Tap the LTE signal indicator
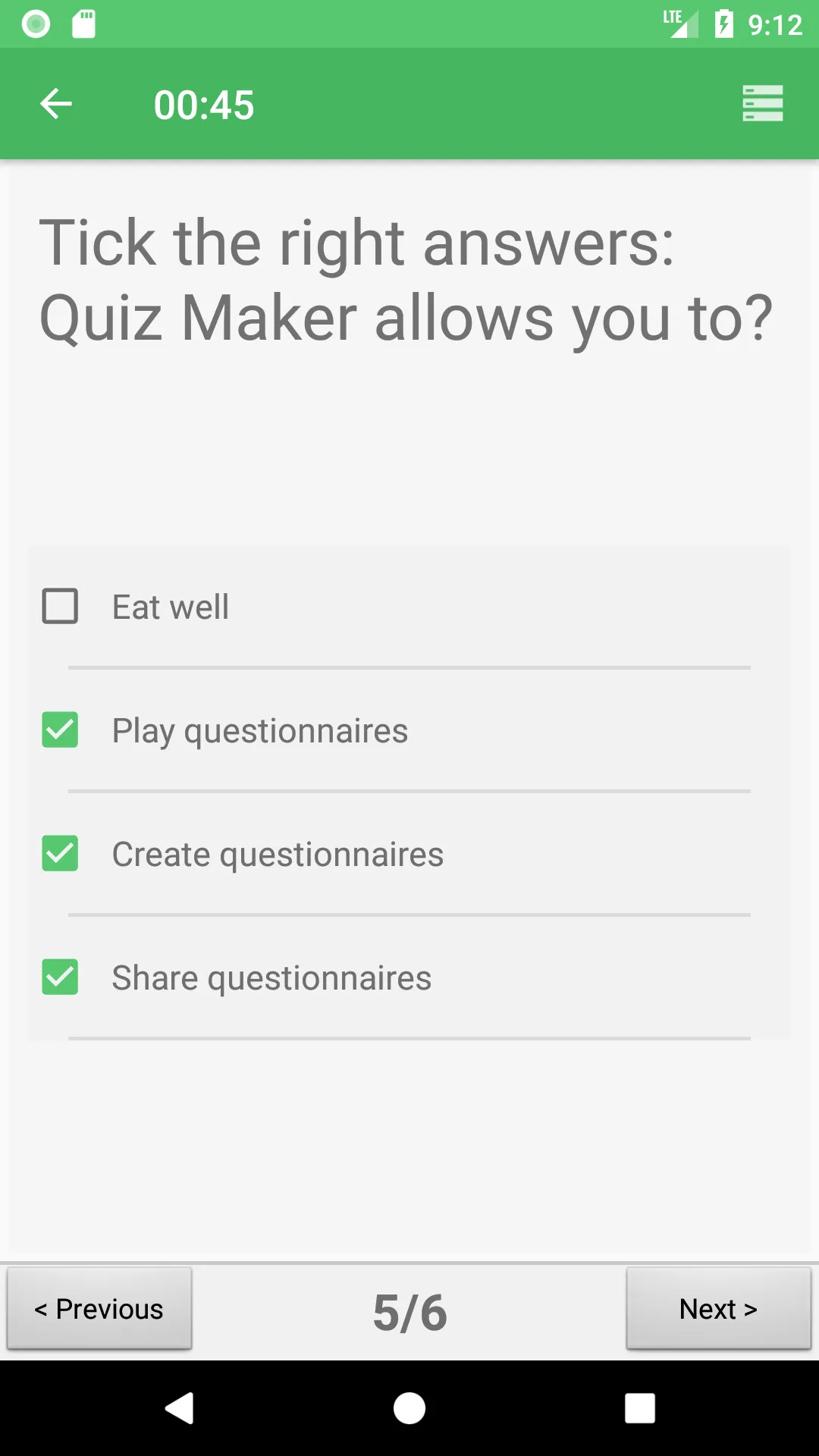Viewport: 819px width, 1456px height. point(679,24)
